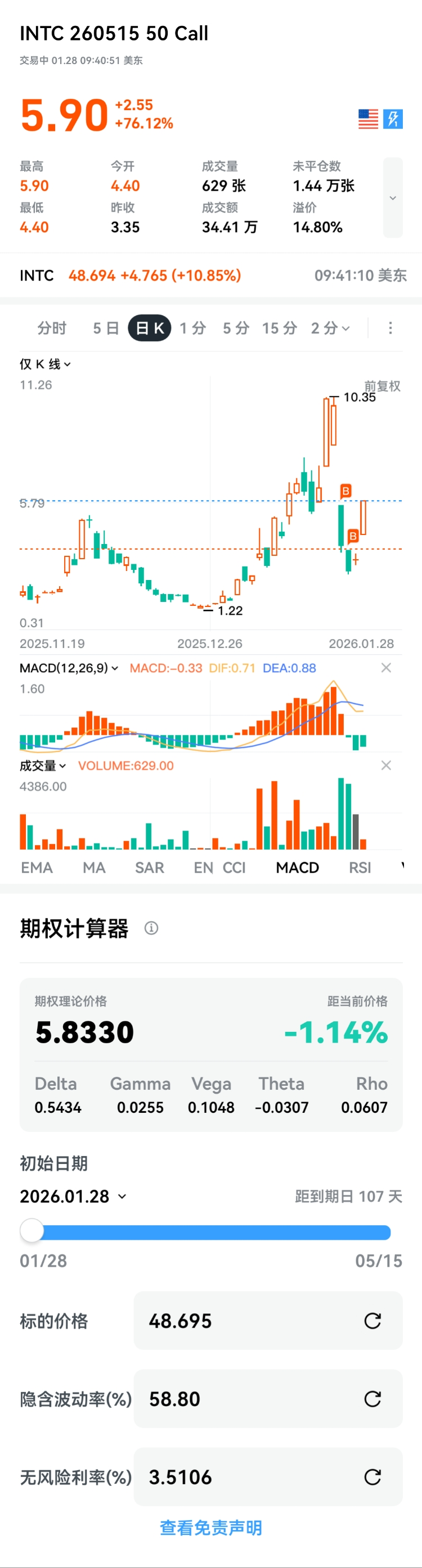Edit the 标的价格 field value
The width and height of the screenshot is (422, 1568).
244,1321
